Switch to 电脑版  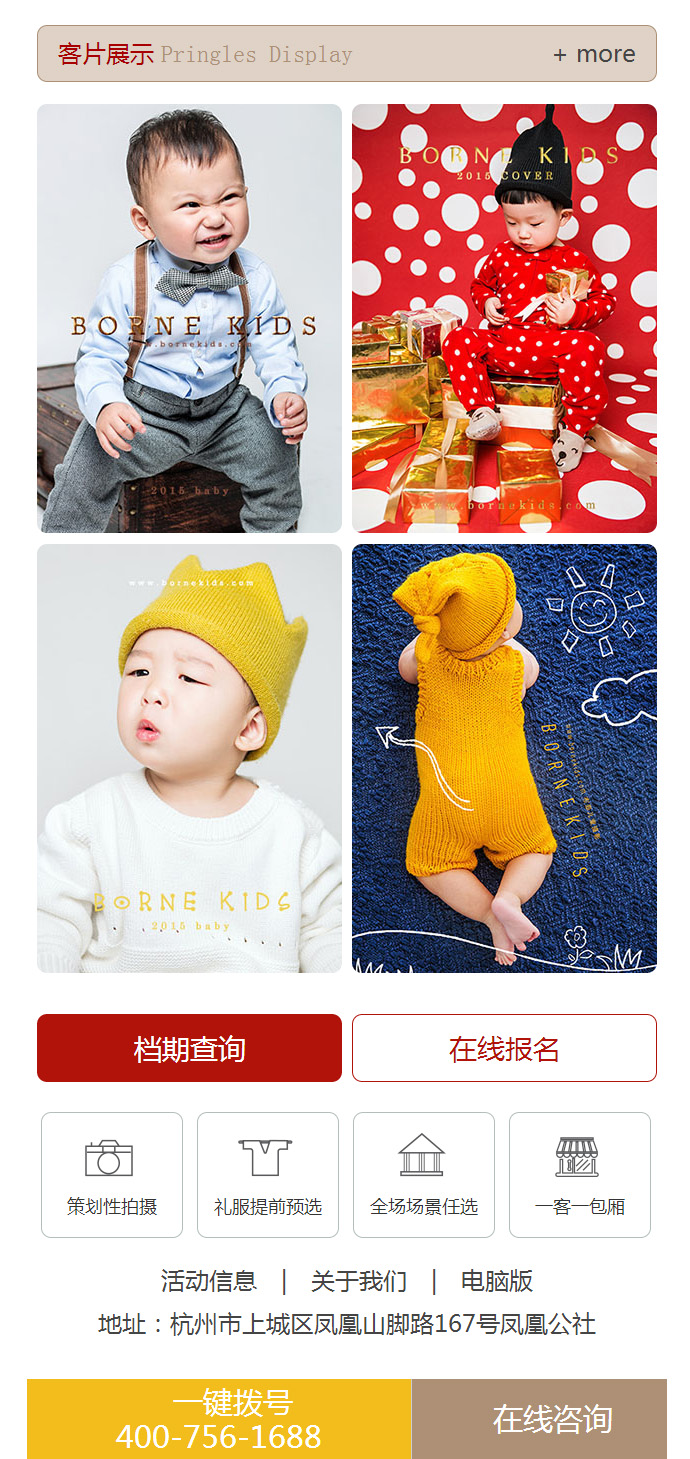pos(497,1281)
